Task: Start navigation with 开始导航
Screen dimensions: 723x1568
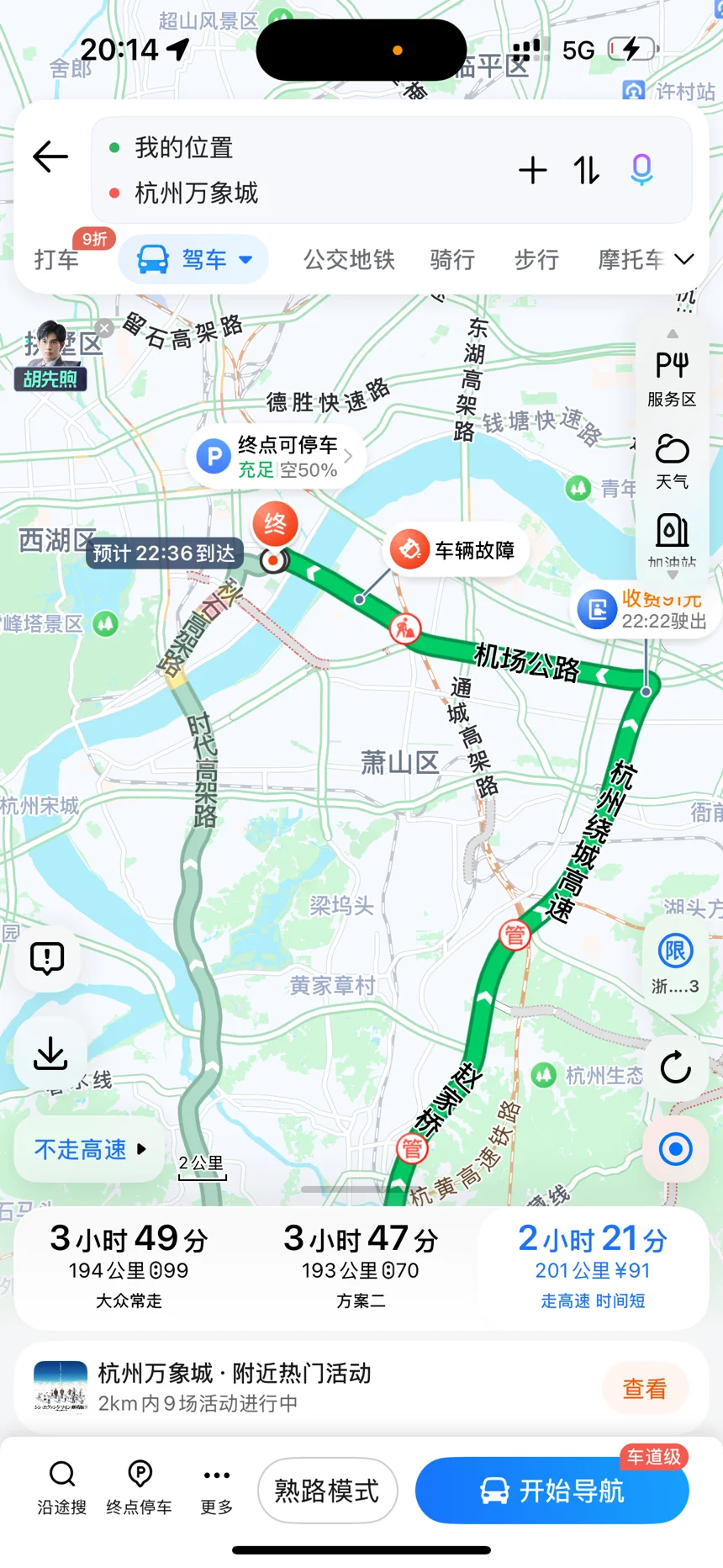Action: [552, 1491]
